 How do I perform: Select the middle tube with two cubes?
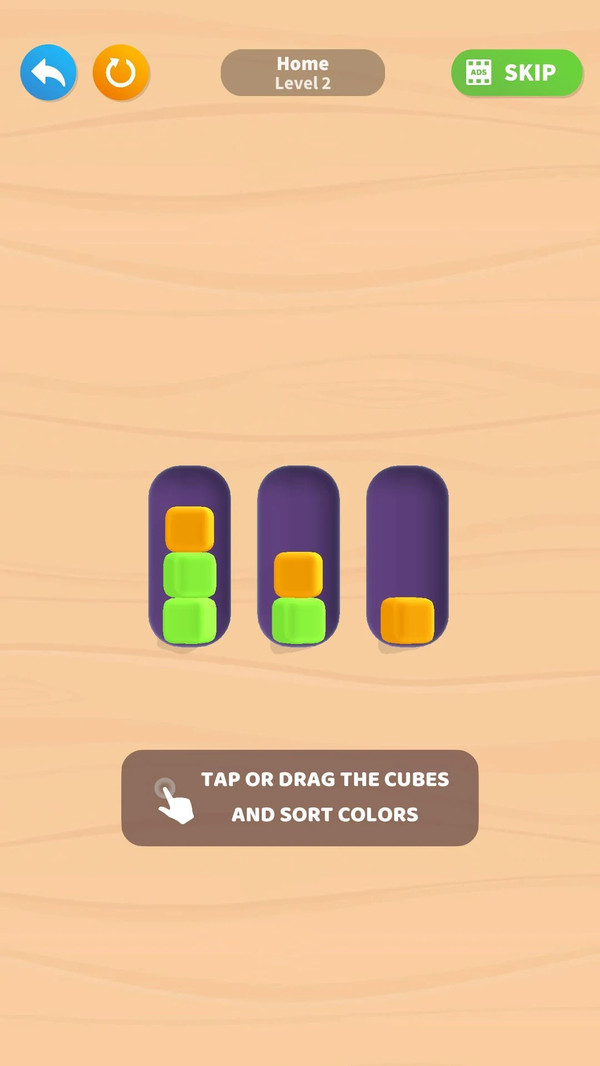click(x=298, y=556)
